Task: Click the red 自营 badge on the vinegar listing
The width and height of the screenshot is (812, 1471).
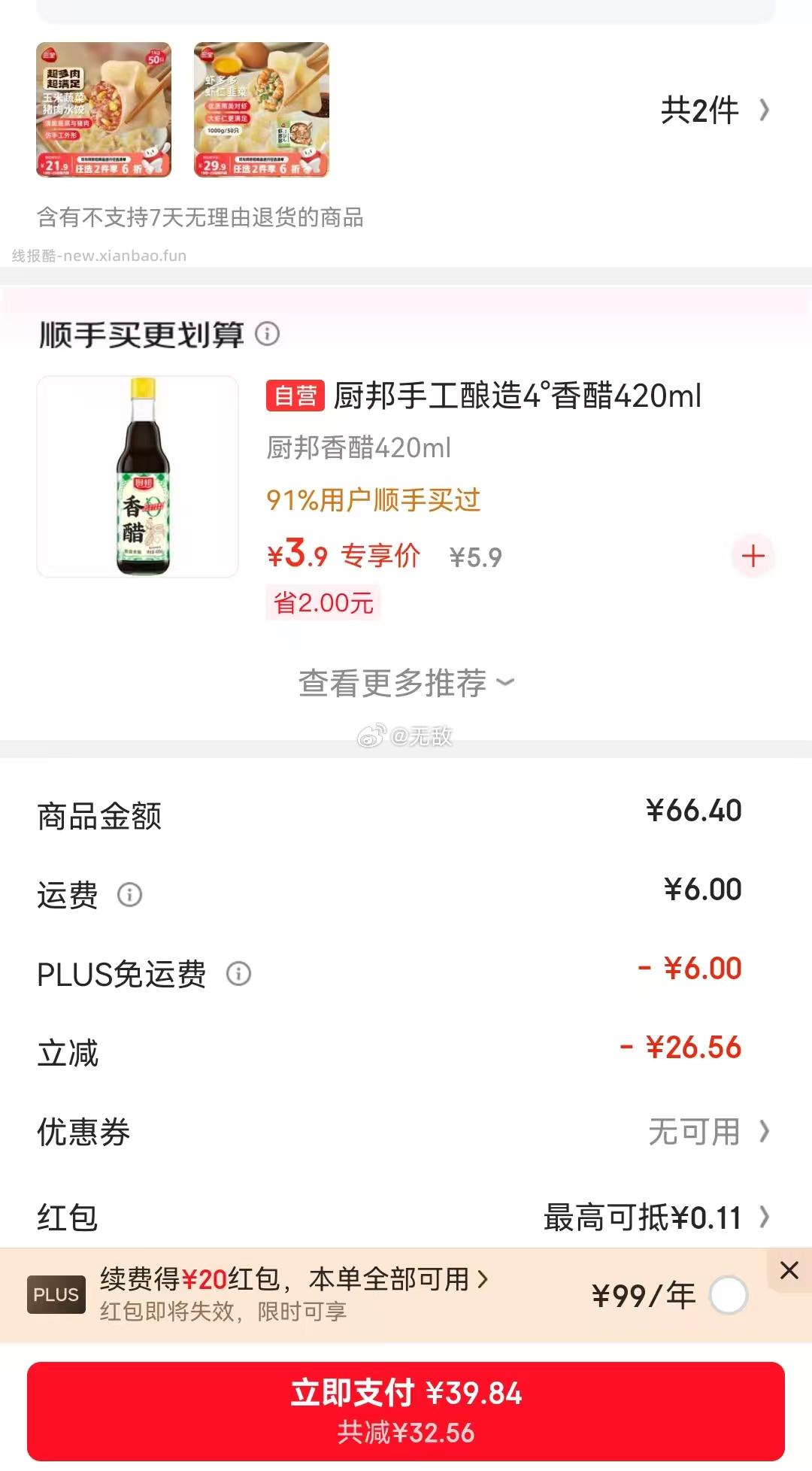Action: coord(296,397)
